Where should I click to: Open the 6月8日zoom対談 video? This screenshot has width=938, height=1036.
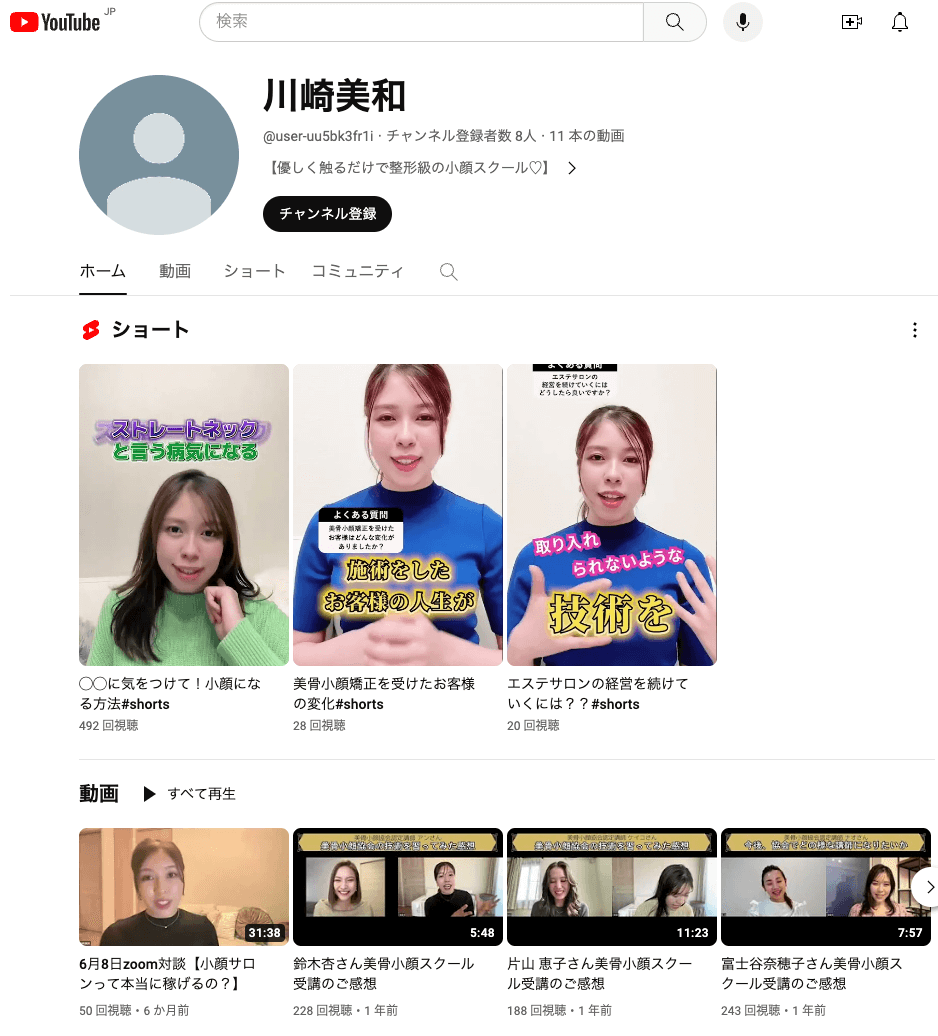point(184,887)
